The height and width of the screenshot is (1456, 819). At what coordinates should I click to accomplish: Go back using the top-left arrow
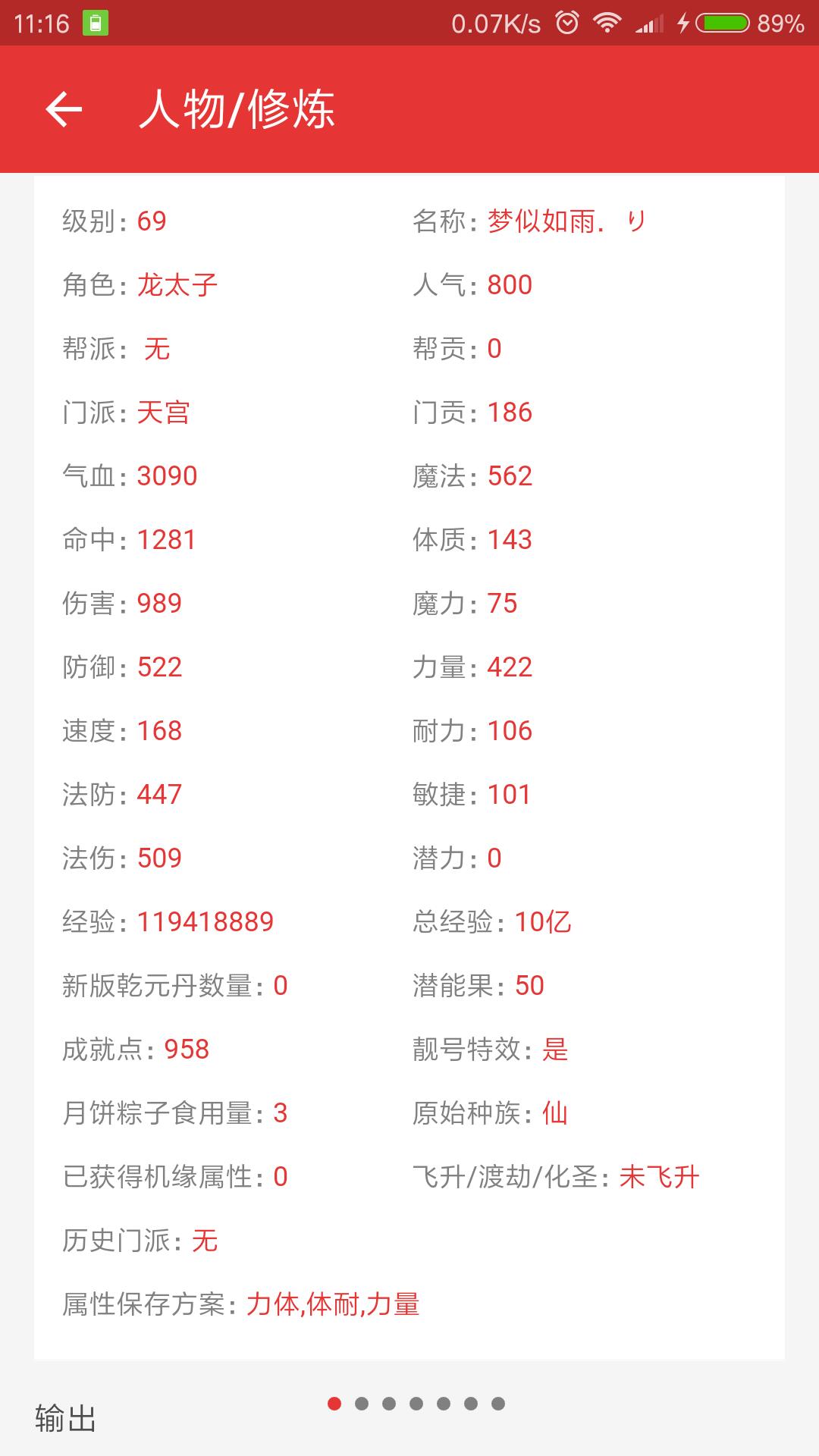tap(64, 109)
